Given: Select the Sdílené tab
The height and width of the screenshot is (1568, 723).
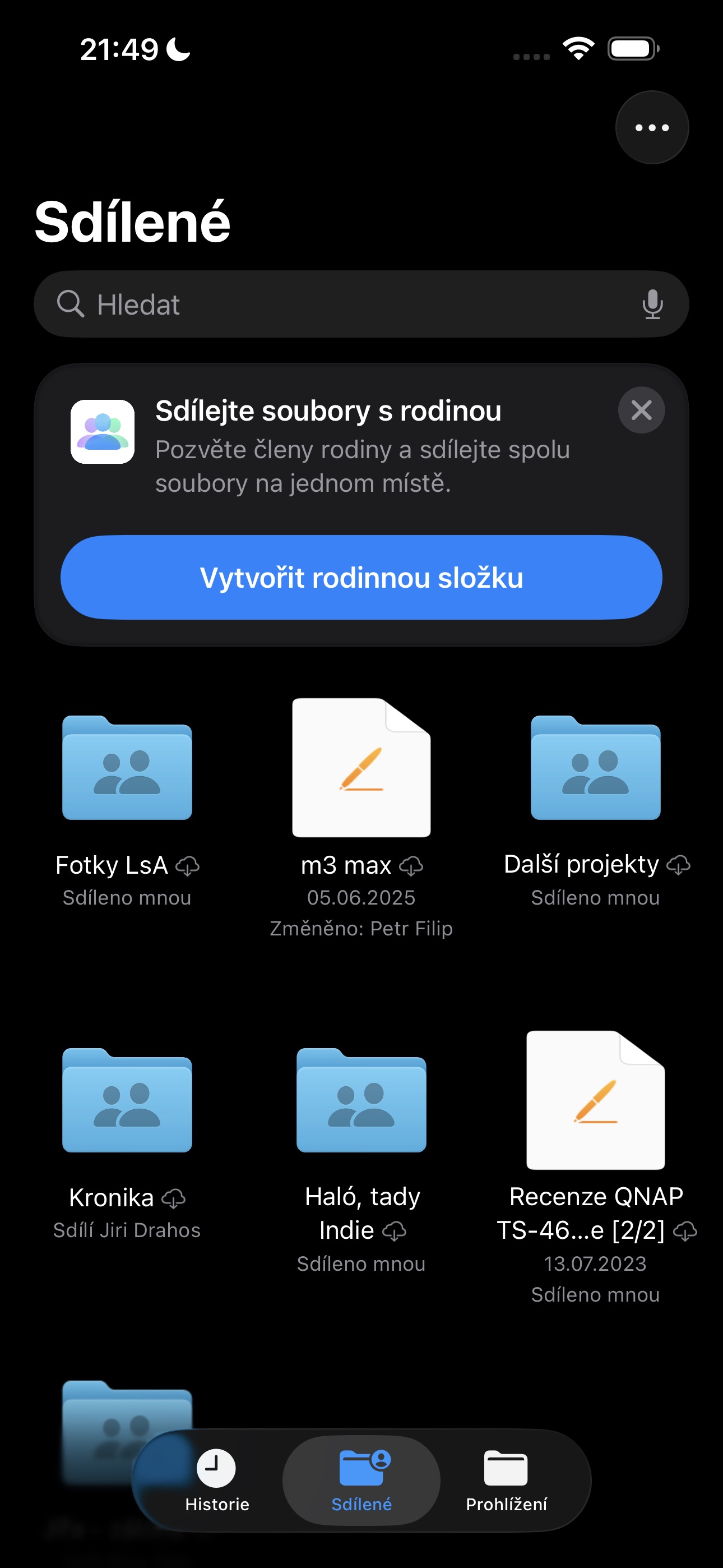Looking at the screenshot, I should [x=361, y=1481].
